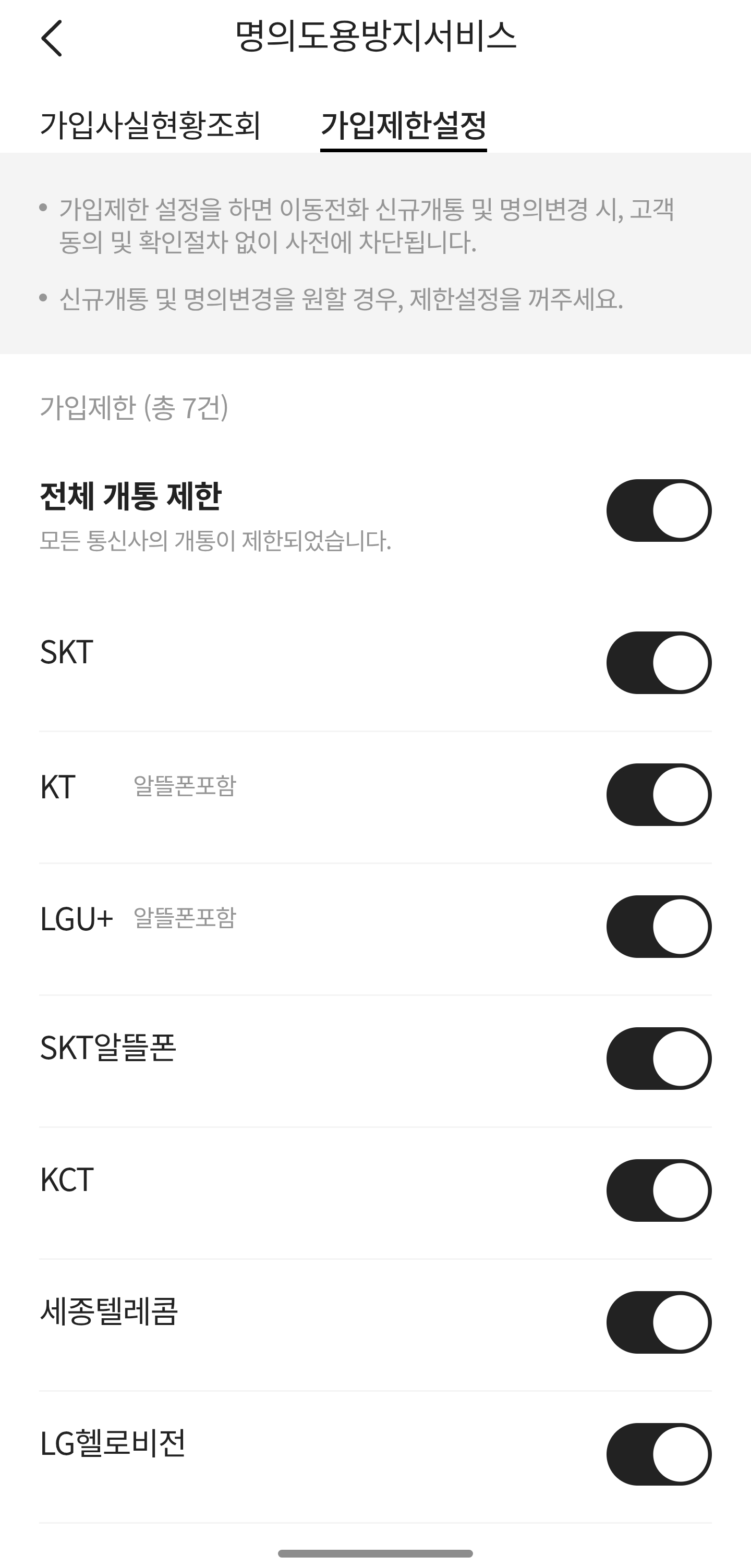Toggle the SKT알뜰폰 restriction switch
Screen dimensions: 751x1568
point(659,1059)
